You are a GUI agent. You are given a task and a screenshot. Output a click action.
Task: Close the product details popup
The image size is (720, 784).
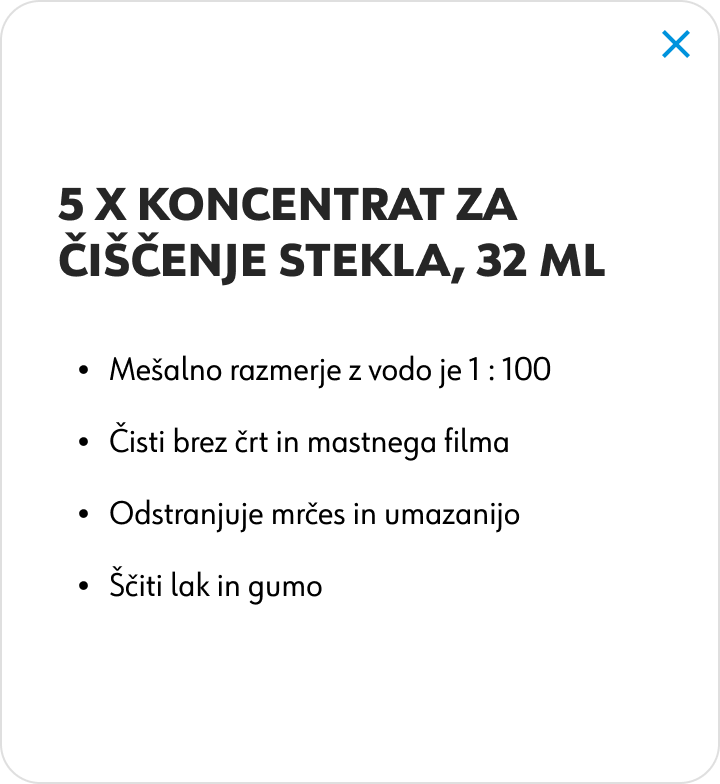tap(676, 44)
